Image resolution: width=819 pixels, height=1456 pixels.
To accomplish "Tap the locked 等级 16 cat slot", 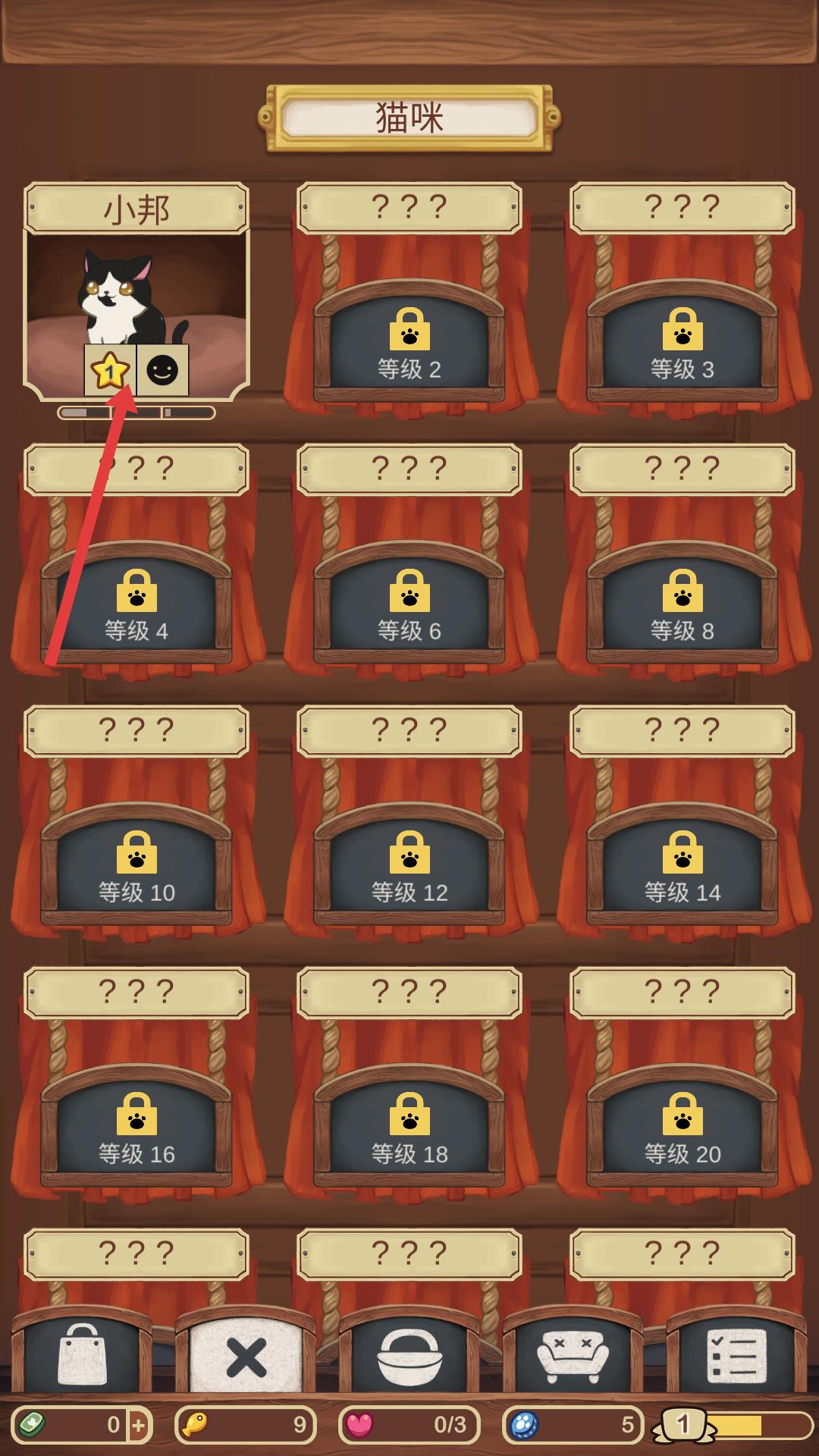I will point(136,1128).
